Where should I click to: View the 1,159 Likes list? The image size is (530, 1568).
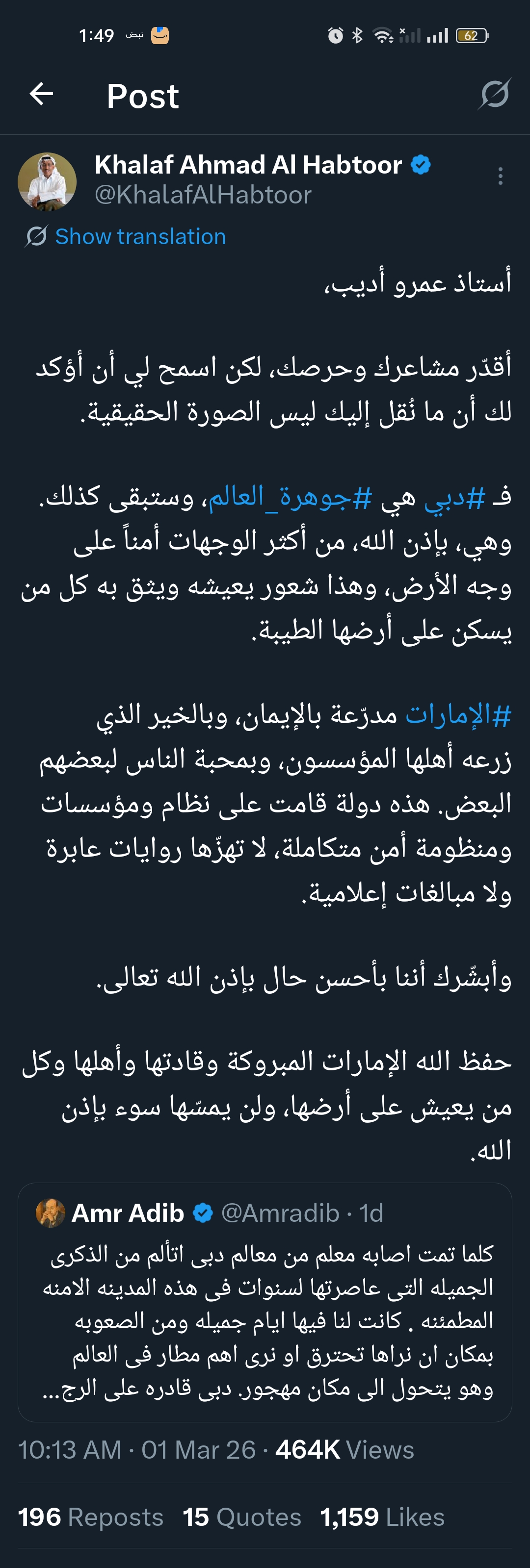pos(382,1517)
